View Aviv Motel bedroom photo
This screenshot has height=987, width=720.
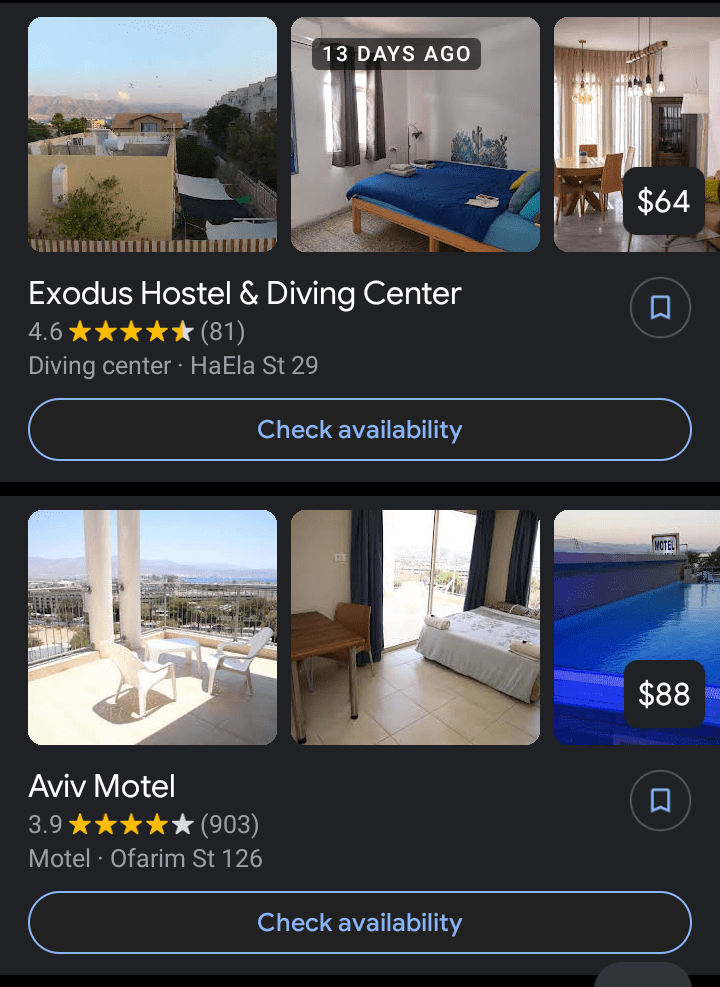point(415,627)
